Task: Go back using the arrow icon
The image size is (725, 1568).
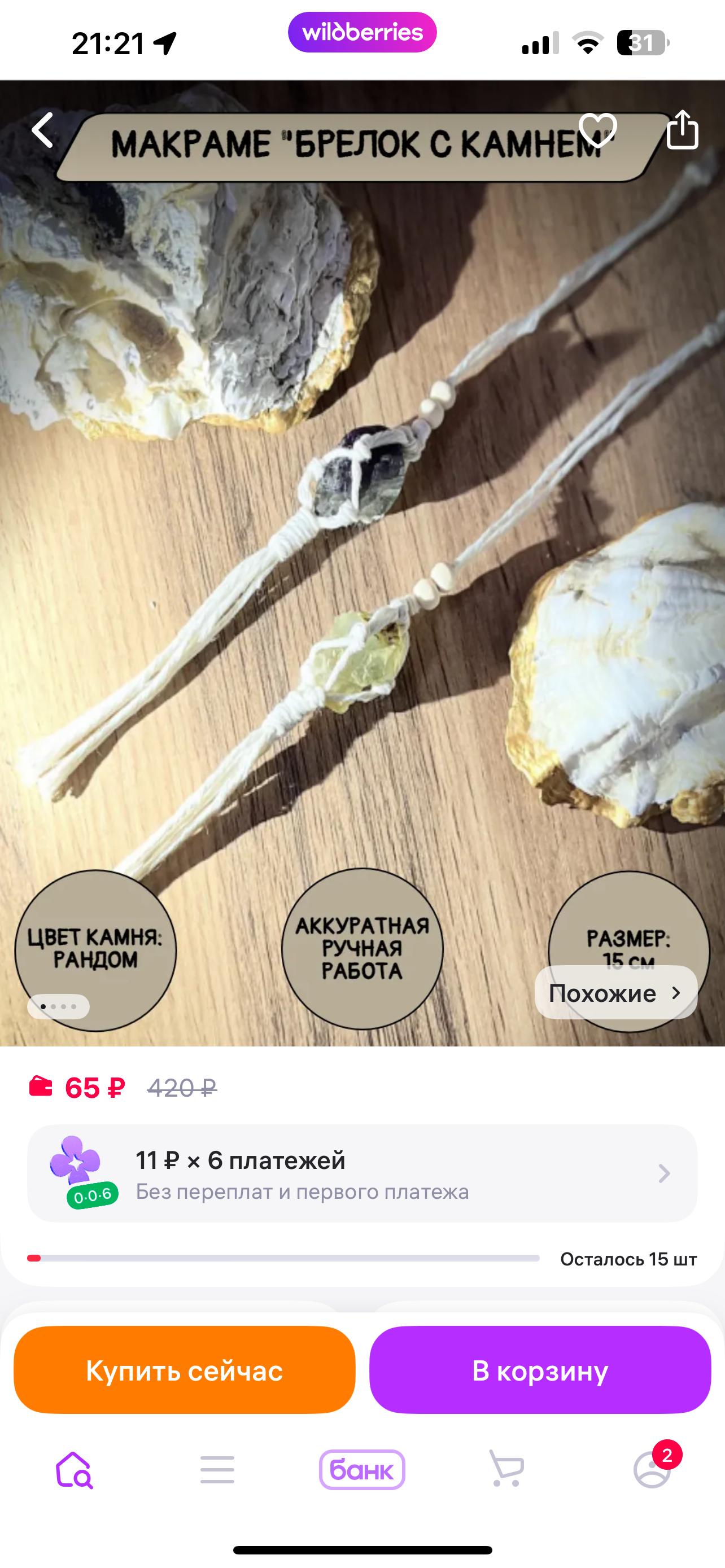Action: [42, 130]
